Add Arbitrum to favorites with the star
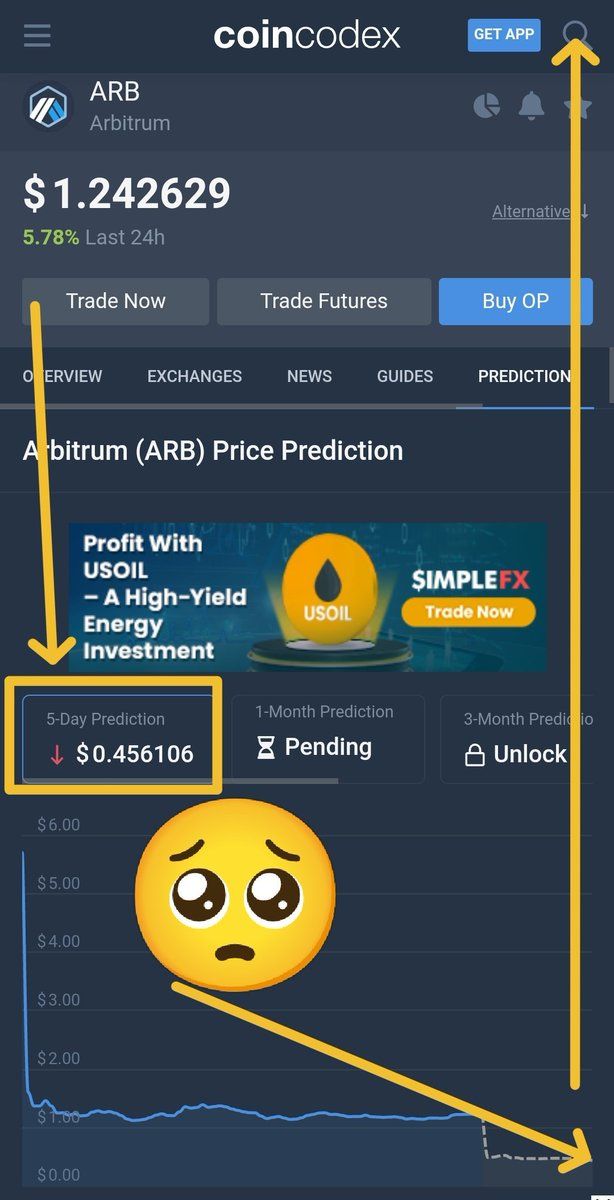Viewport: 614px width, 1200px height. [577, 107]
